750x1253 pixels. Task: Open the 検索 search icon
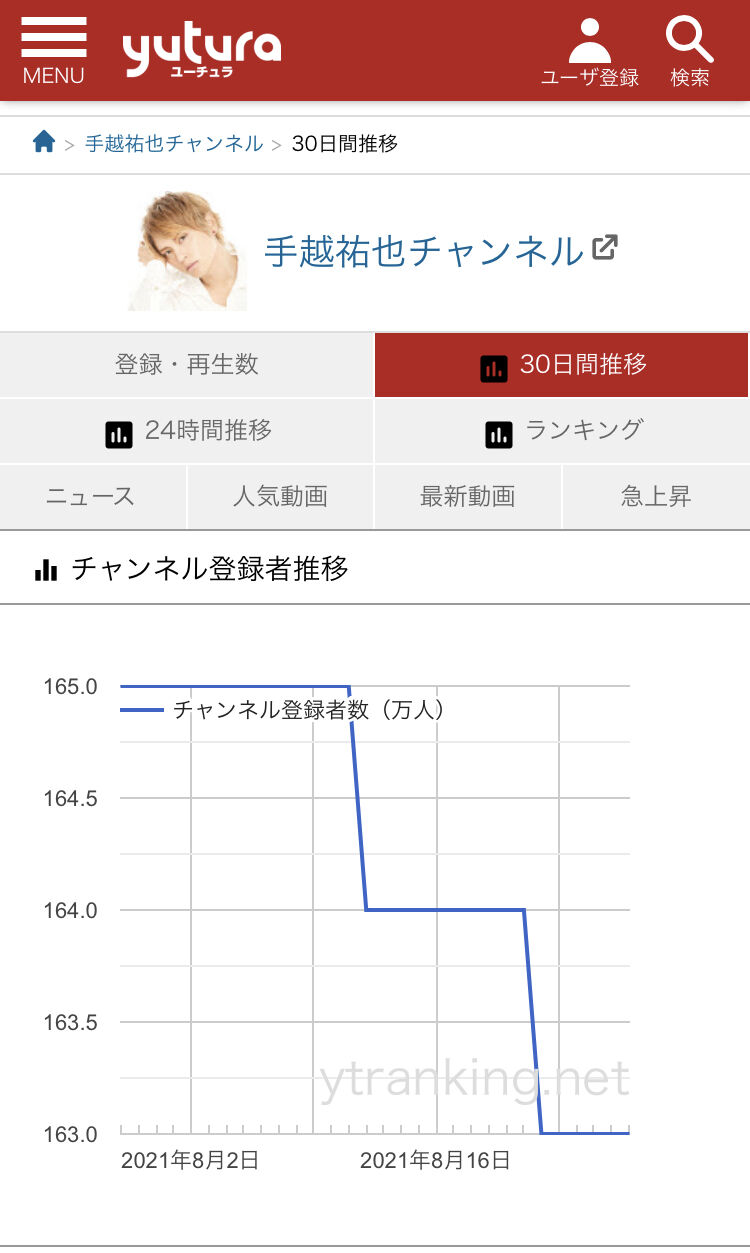[x=690, y=52]
